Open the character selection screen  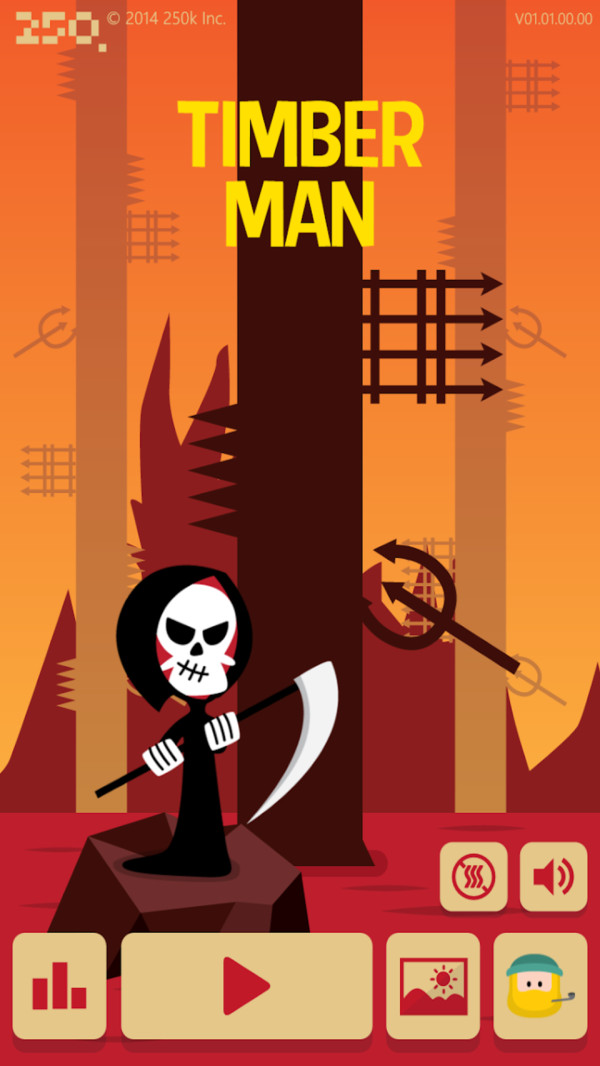[x=540, y=986]
